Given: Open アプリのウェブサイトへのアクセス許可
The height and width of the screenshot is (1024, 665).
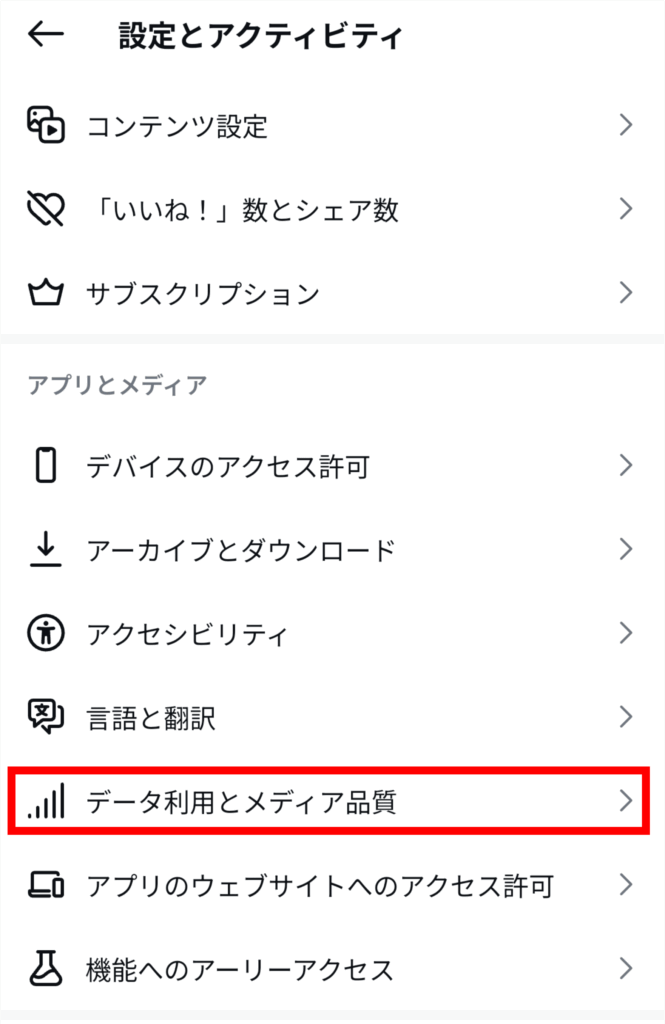Looking at the screenshot, I should coord(330,885).
